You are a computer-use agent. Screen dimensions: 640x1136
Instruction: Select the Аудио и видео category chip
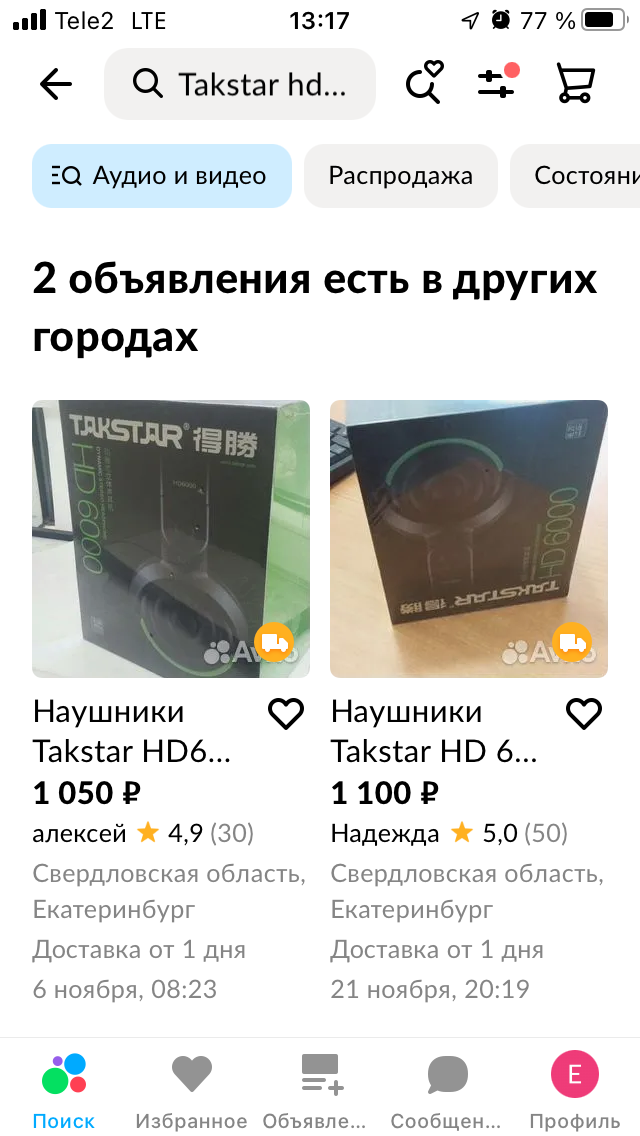162,176
